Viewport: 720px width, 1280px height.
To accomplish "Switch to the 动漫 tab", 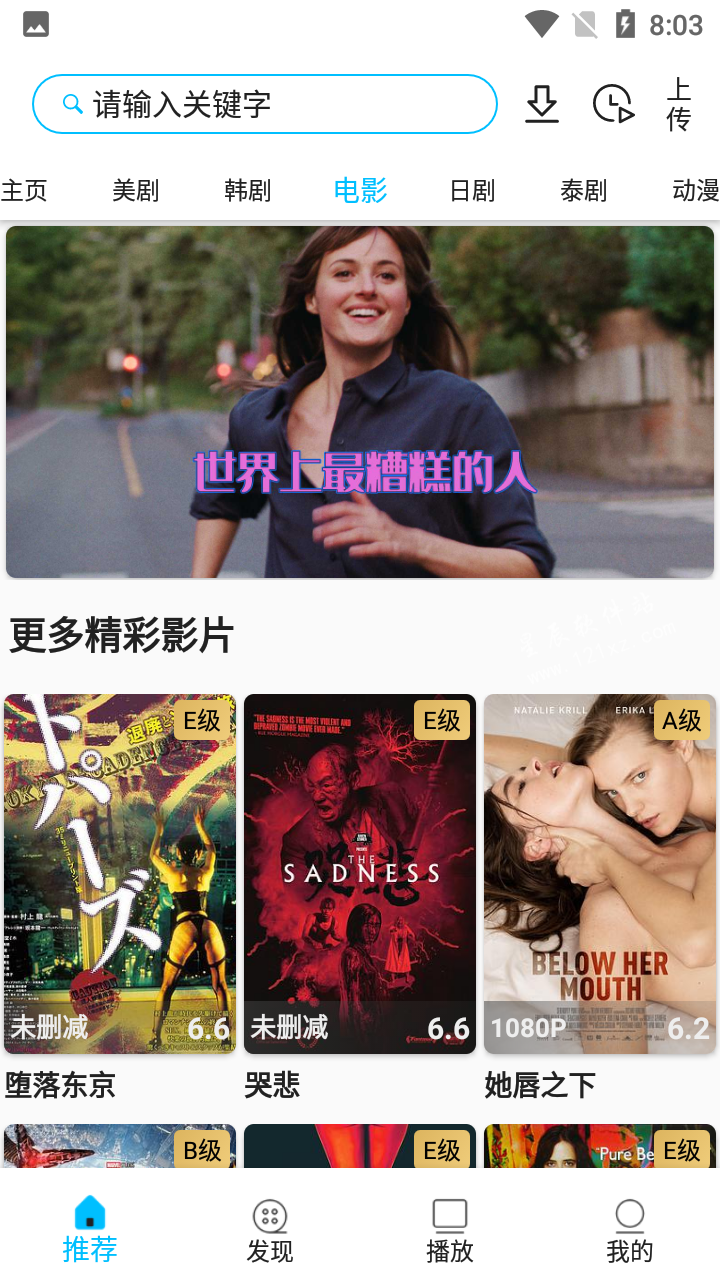I will tap(695, 190).
